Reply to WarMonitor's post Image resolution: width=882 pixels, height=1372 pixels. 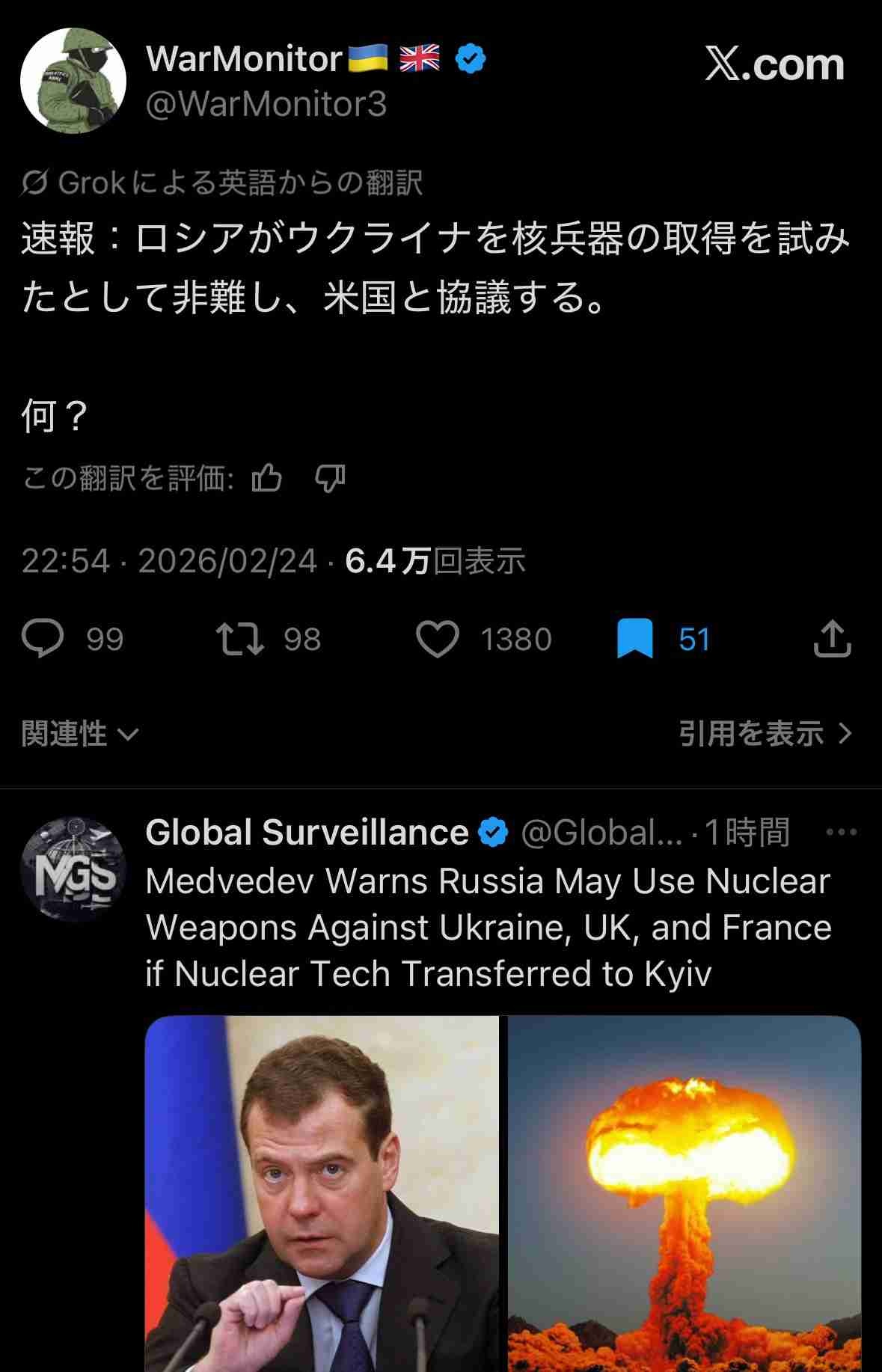click(x=43, y=640)
